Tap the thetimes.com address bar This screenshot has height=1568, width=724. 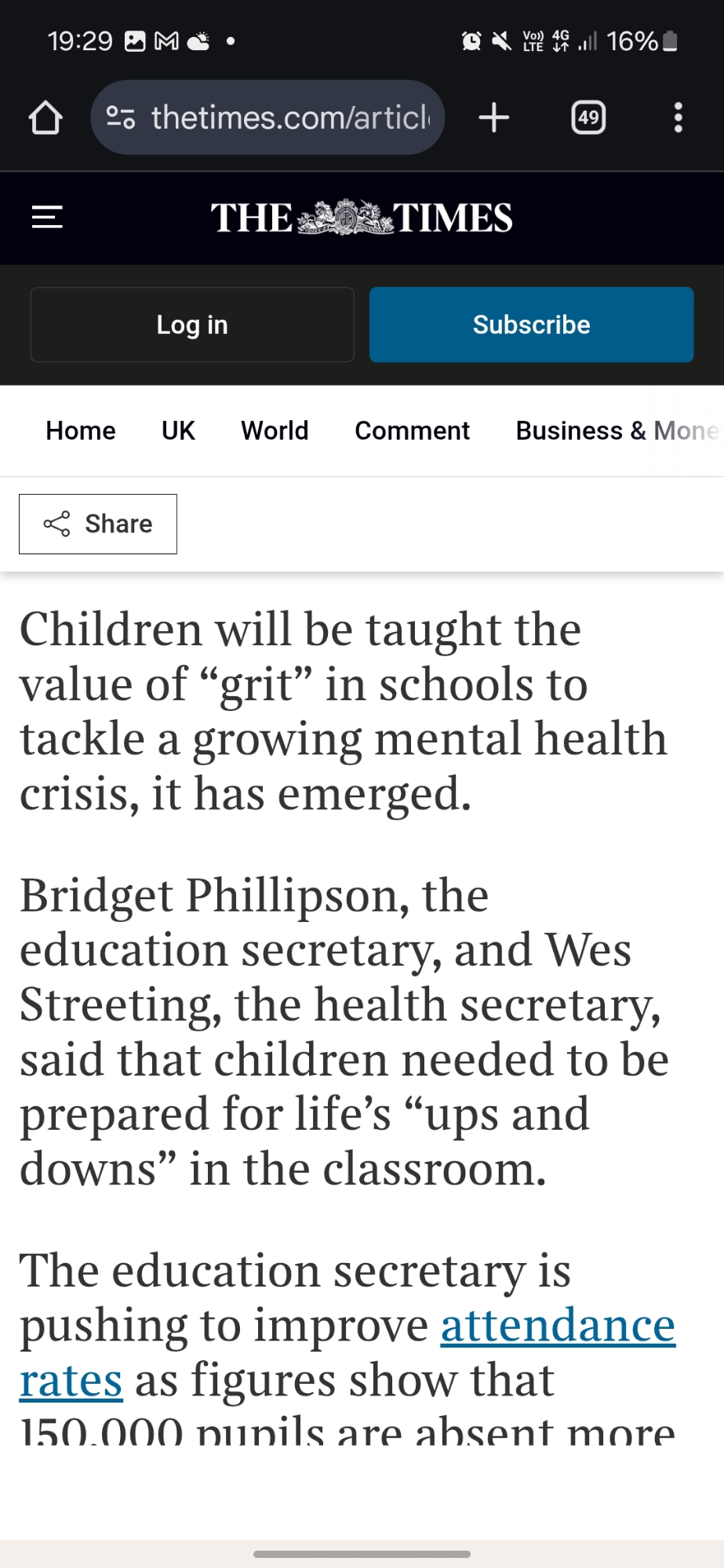coord(290,118)
